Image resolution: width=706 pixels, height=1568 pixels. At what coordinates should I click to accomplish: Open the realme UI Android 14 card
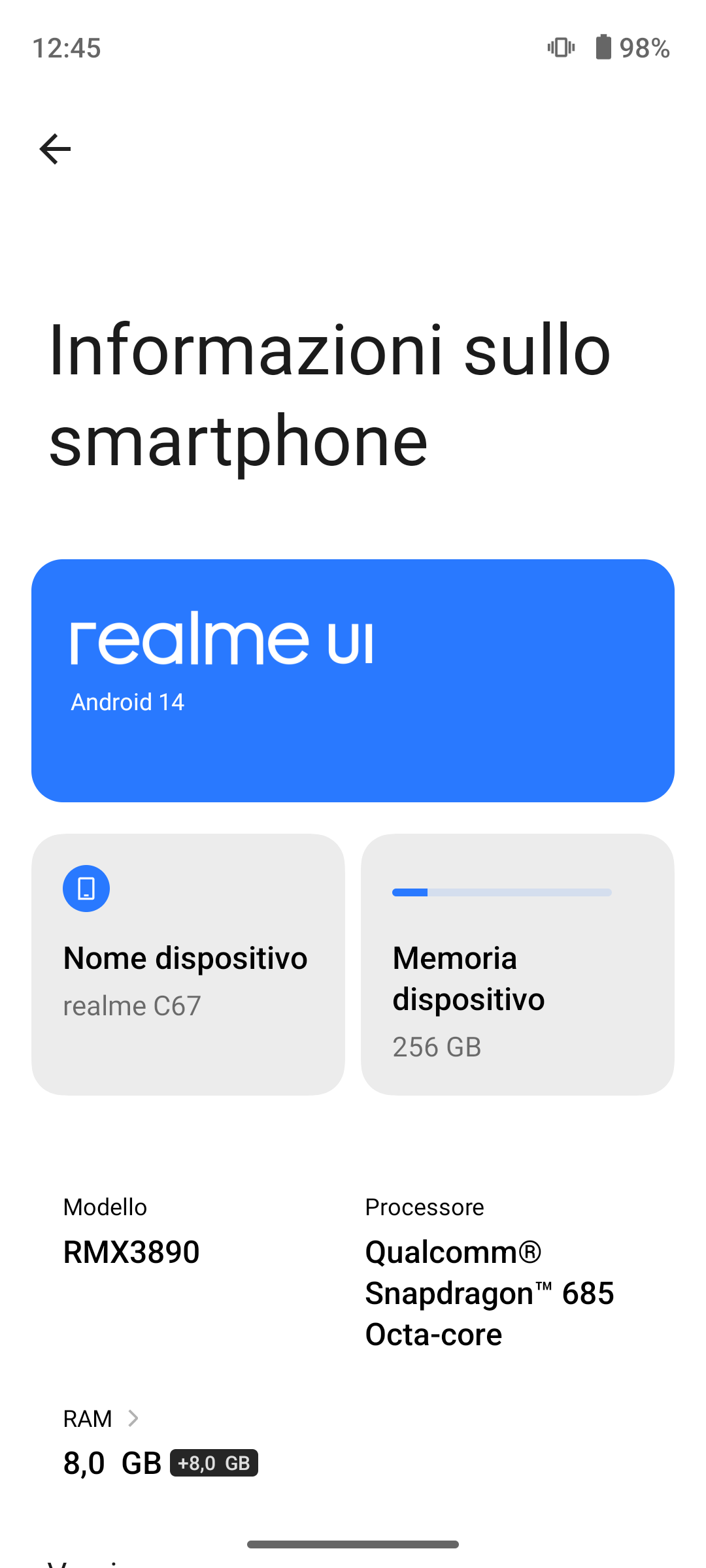pos(353,680)
